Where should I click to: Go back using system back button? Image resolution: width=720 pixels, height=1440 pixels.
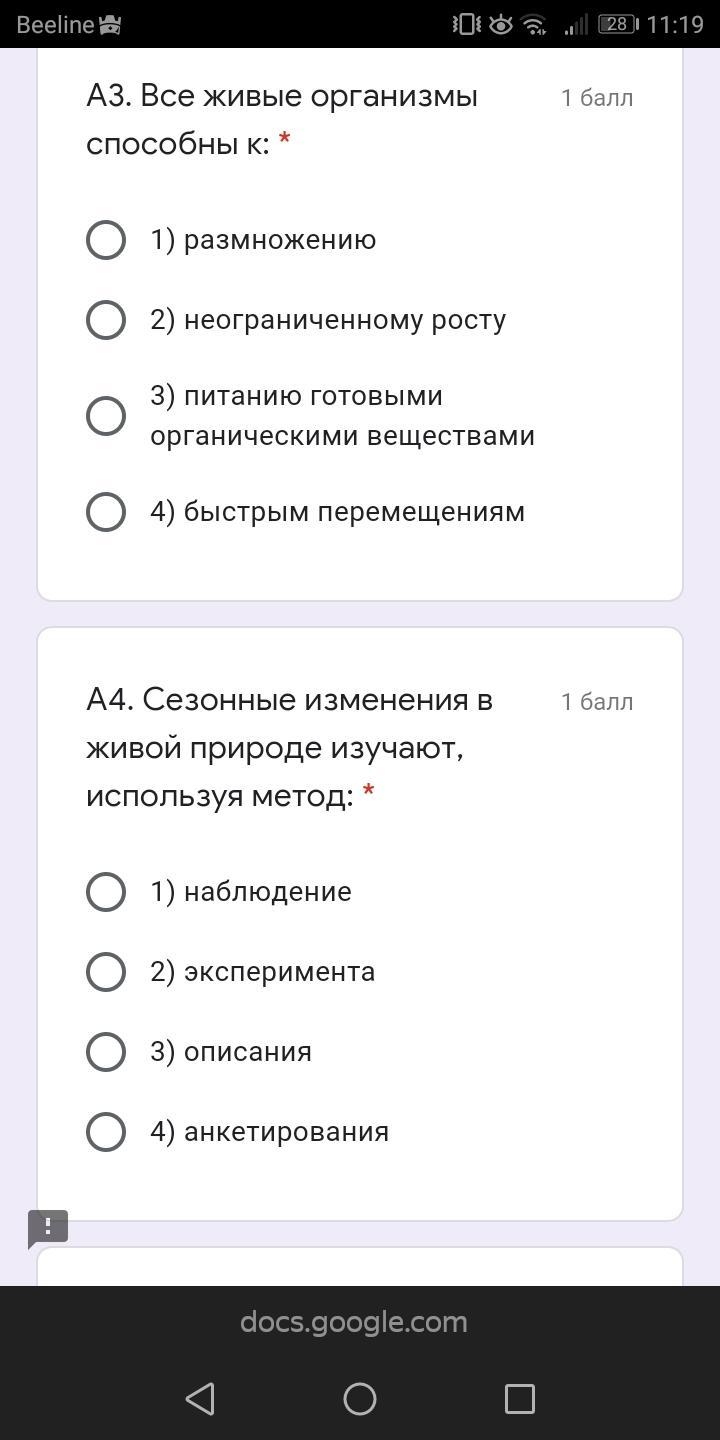click(x=200, y=1398)
